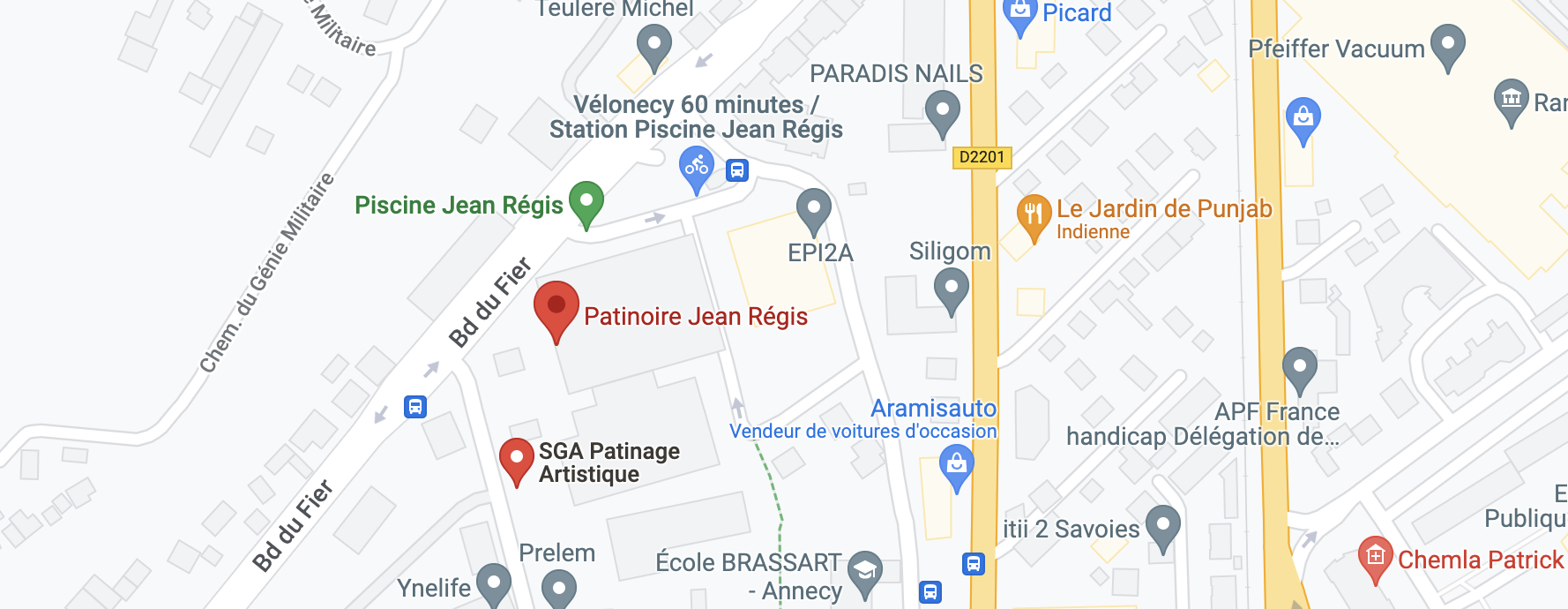The height and width of the screenshot is (609, 1568).
Task: Tap the Prelem place pin
Action: [558, 587]
